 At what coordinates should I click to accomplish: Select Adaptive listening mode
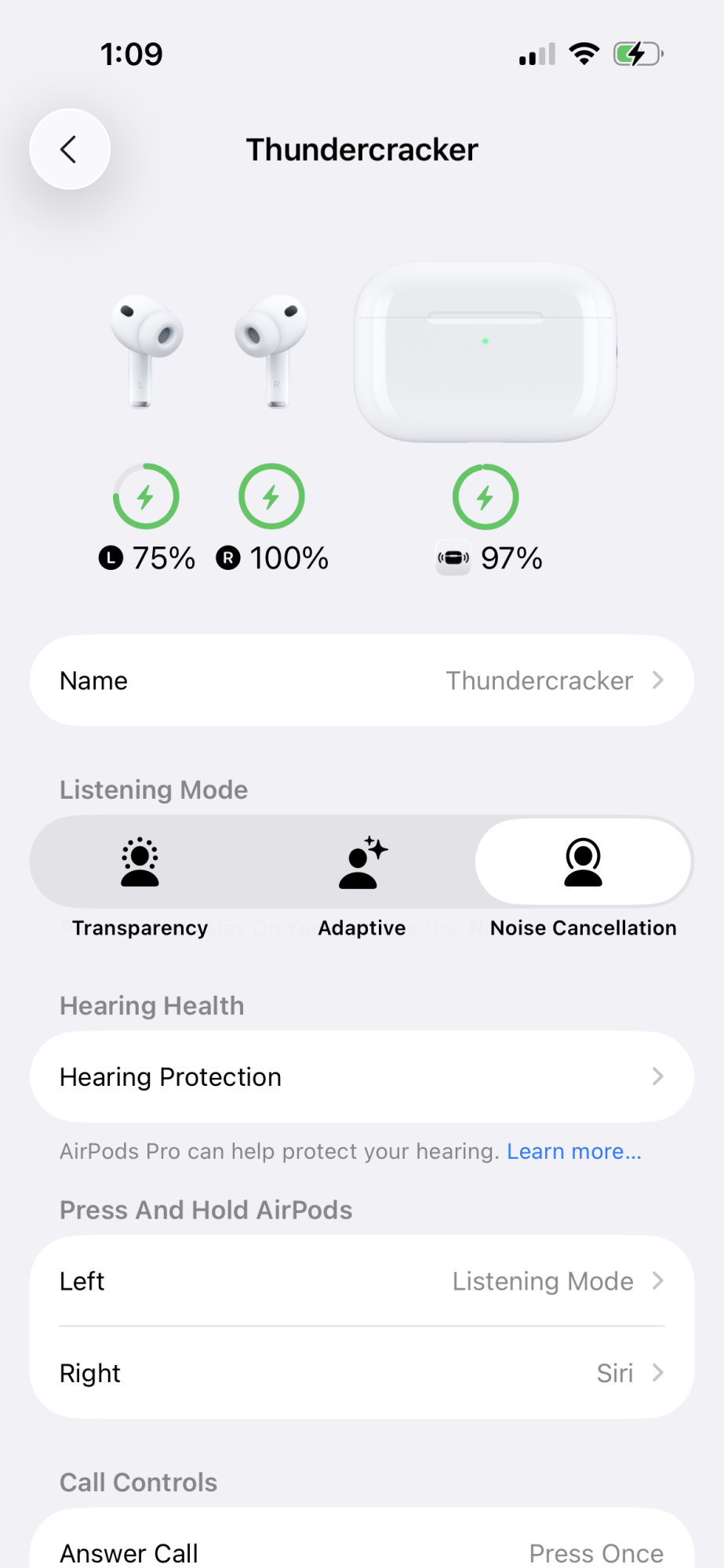point(362,863)
